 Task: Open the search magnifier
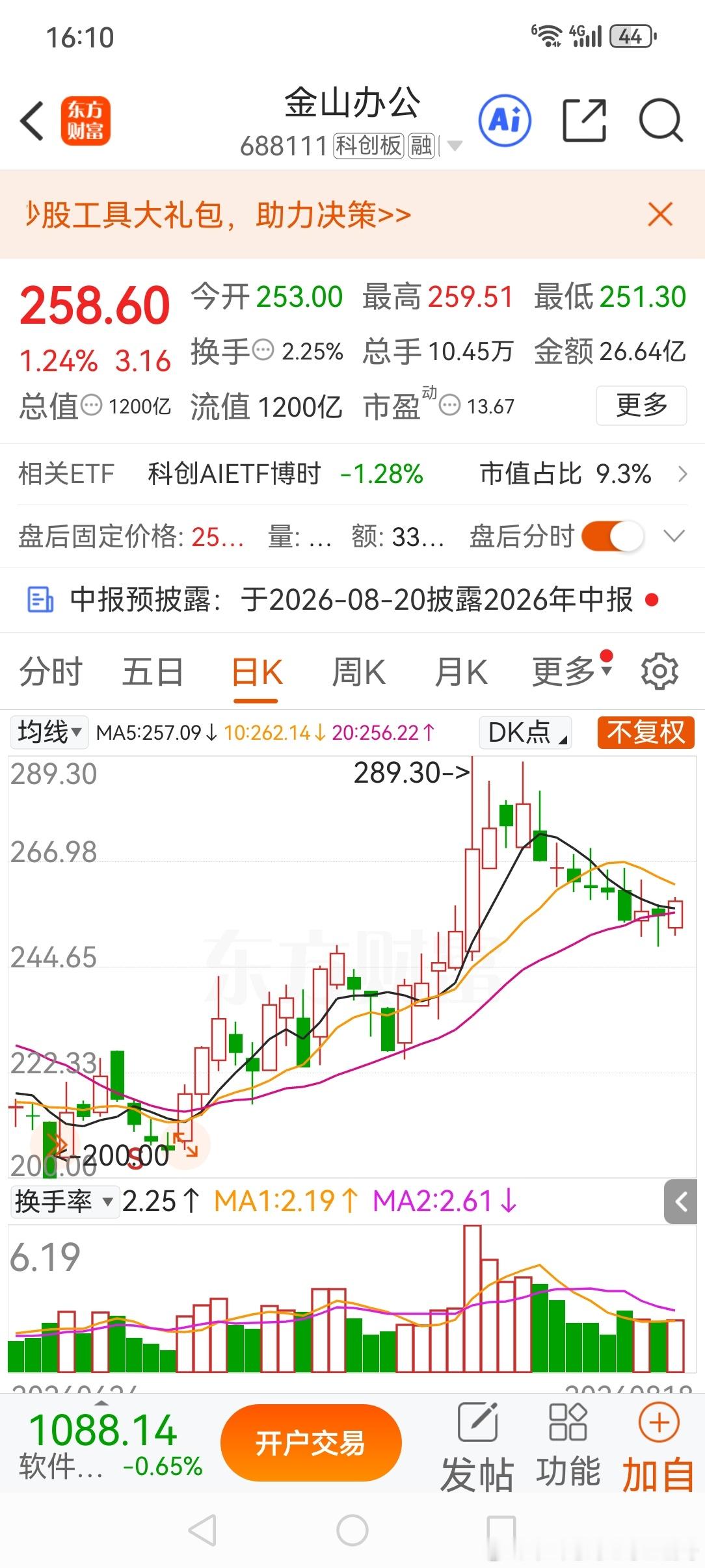pos(660,121)
